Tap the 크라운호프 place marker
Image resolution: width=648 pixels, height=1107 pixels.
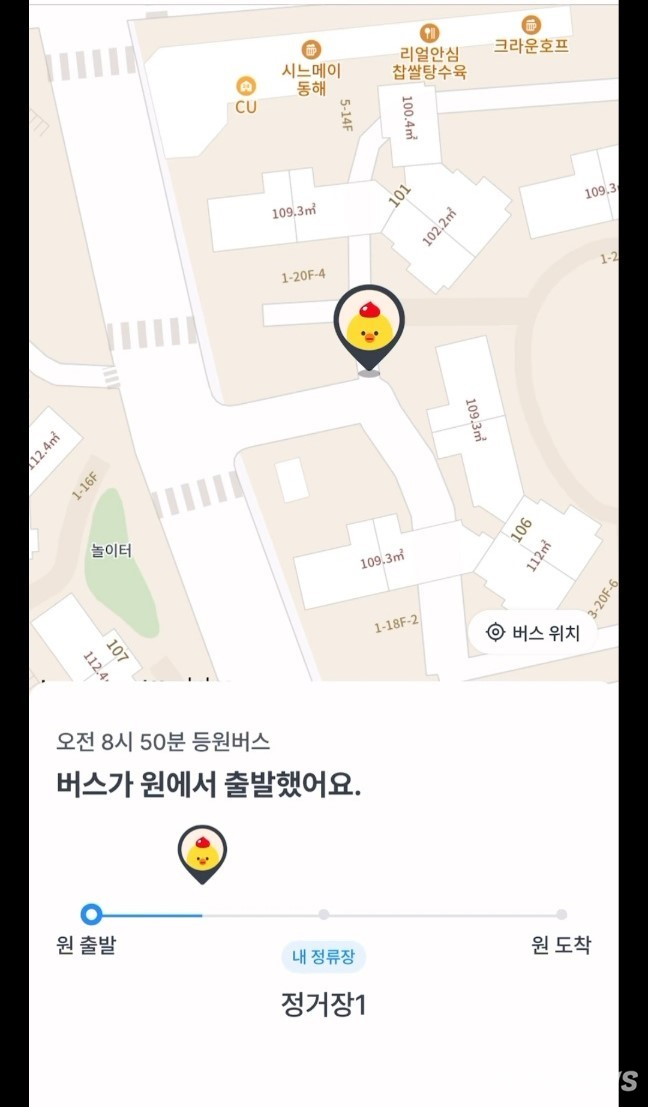click(530, 25)
